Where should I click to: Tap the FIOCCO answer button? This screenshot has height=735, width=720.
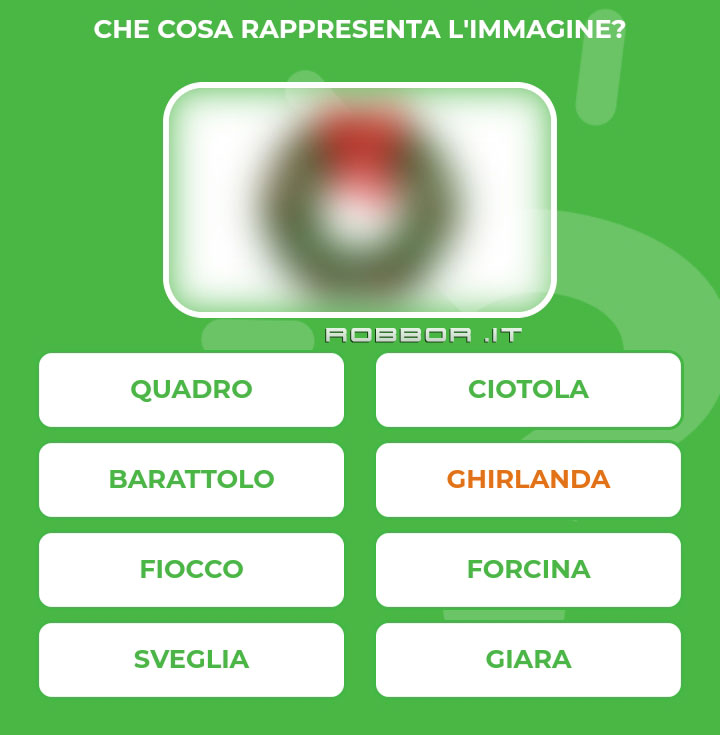191,569
